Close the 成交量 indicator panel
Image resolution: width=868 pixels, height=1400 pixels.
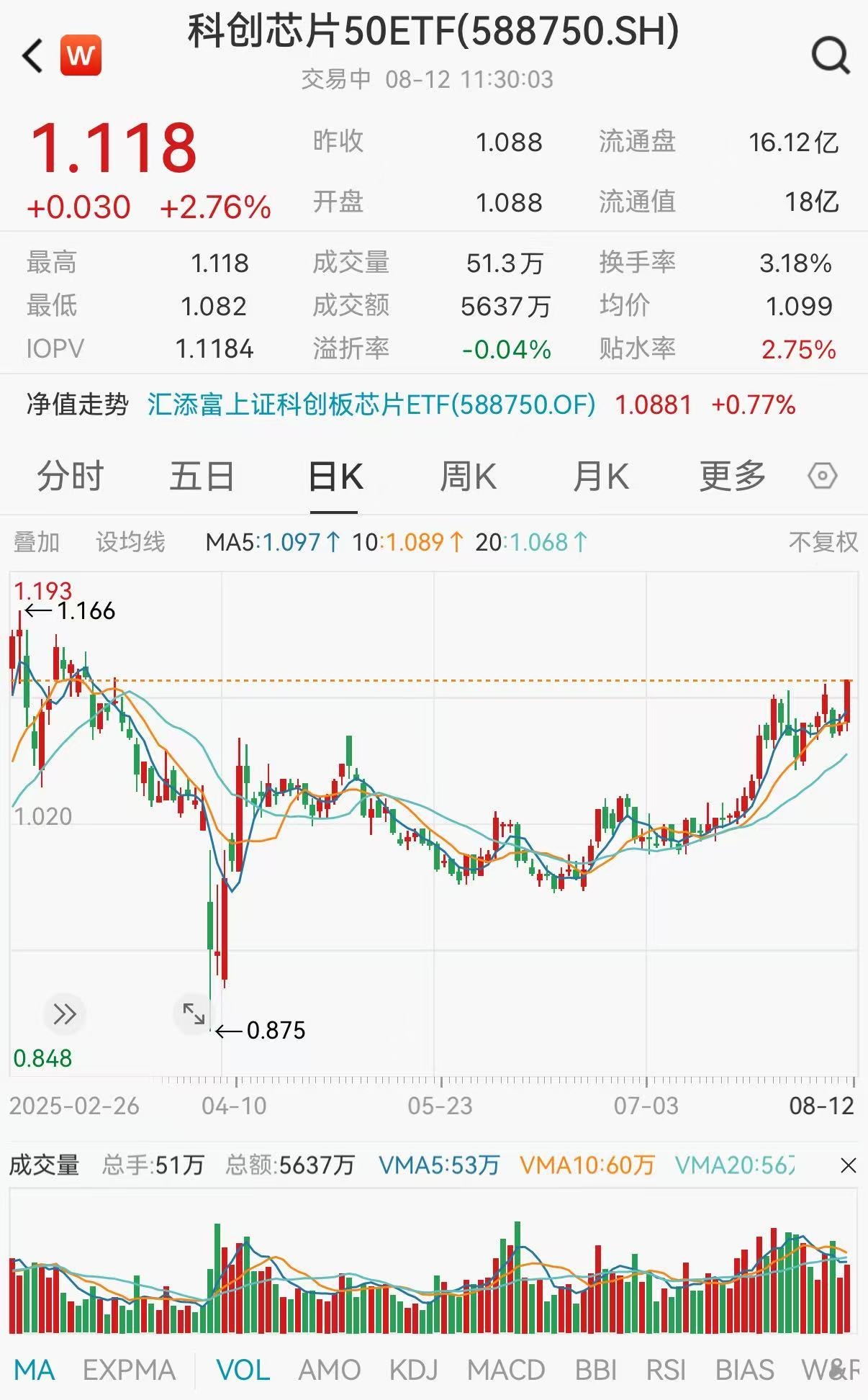(x=848, y=1165)
